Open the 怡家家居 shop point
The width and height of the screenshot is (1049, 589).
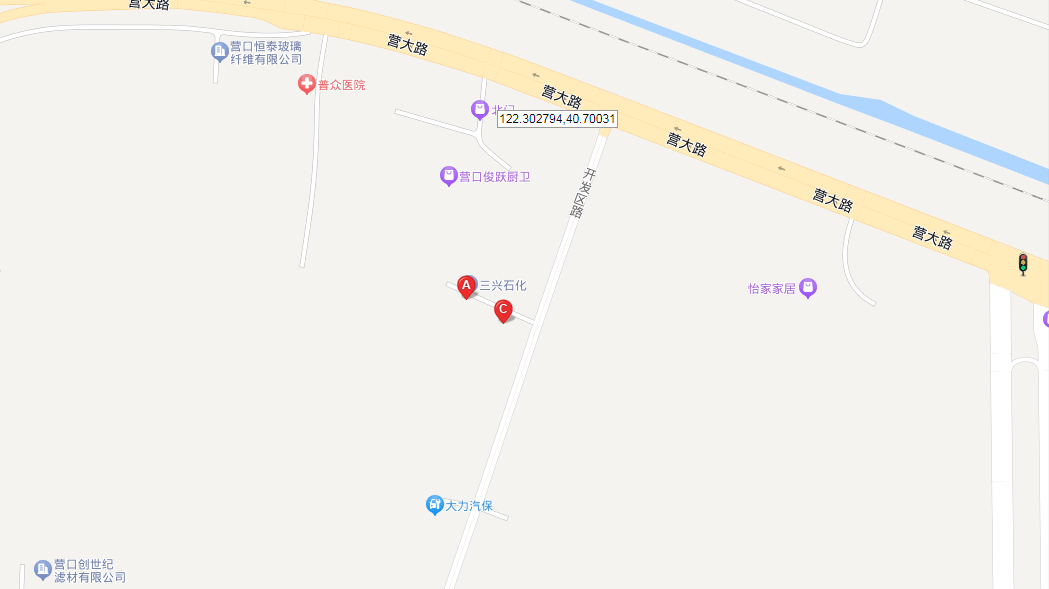tap(809, 288)
